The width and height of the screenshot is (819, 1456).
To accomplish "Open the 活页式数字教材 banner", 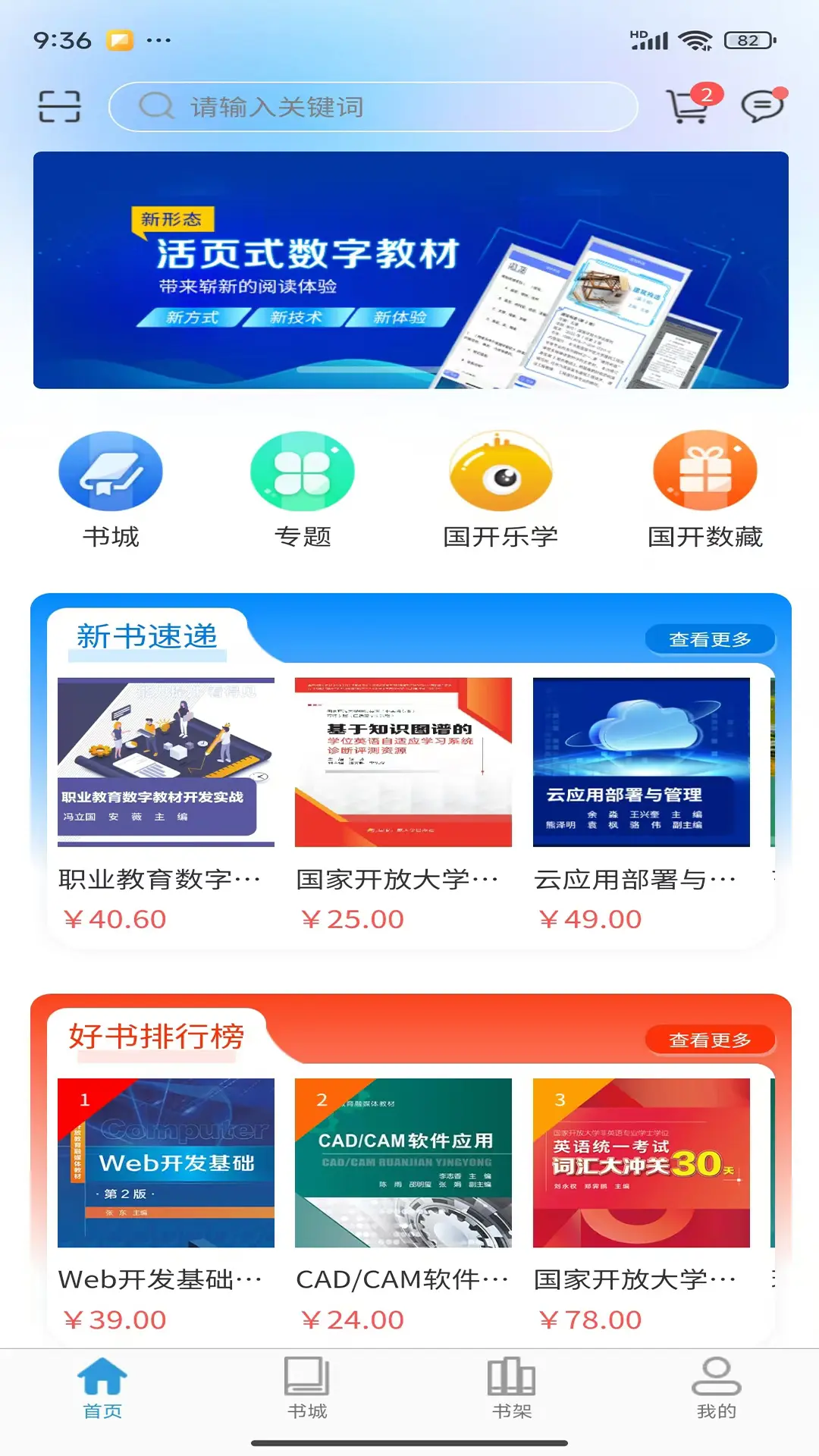I will 410,270.
